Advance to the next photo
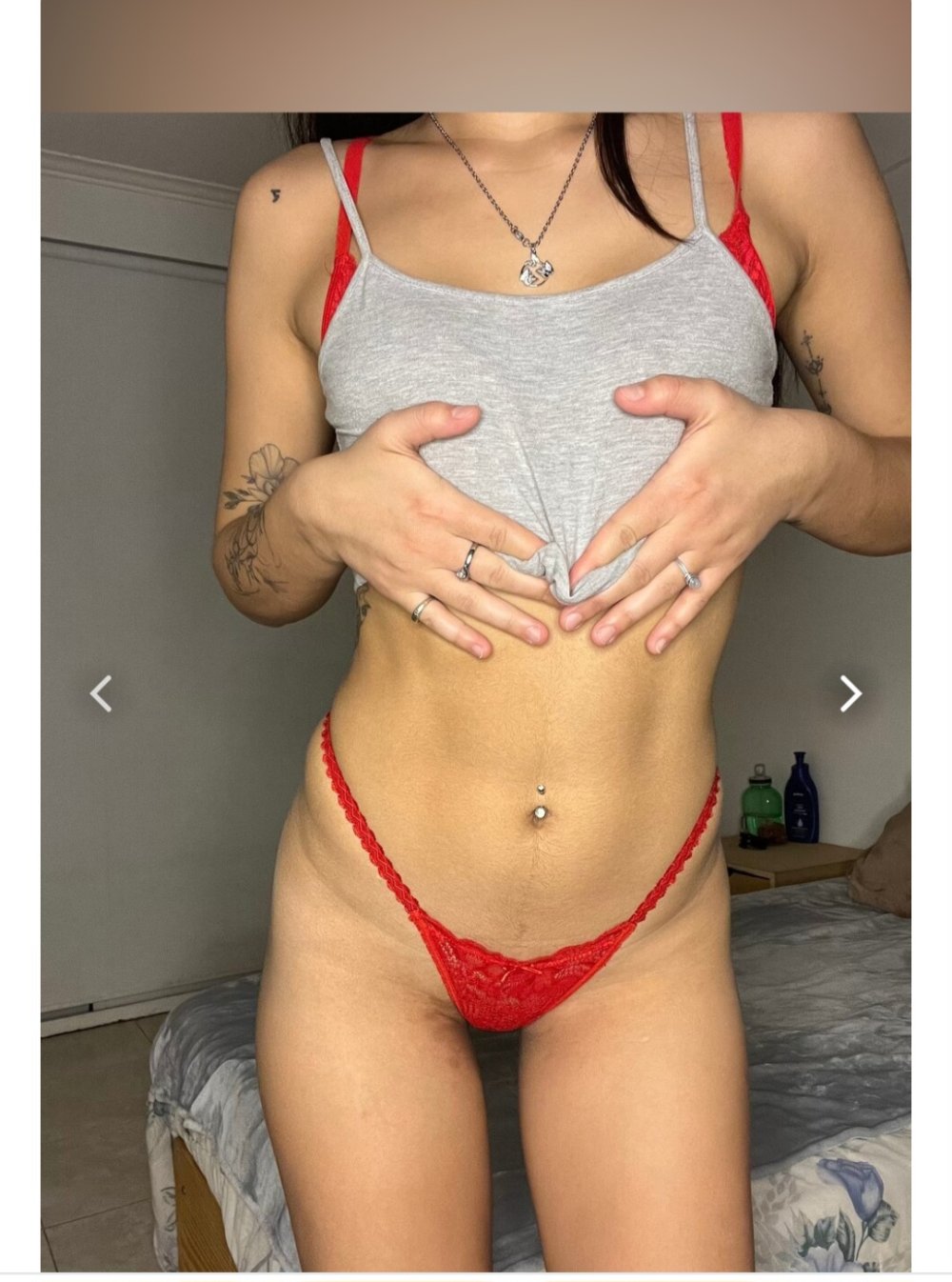The height and width of the screenshot is (1282, 952). (x=850, y=693)
